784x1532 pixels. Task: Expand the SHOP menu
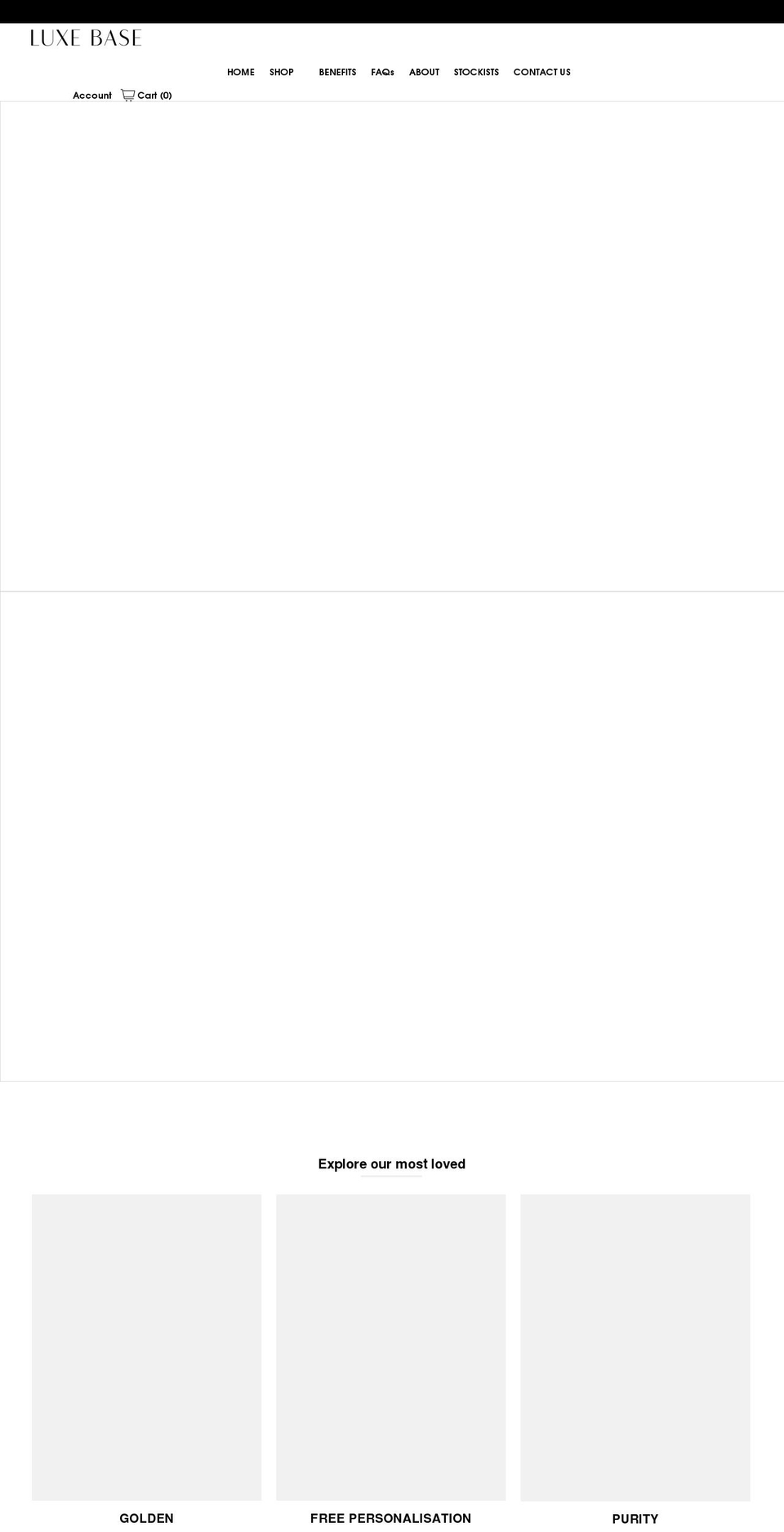[282, 72]
